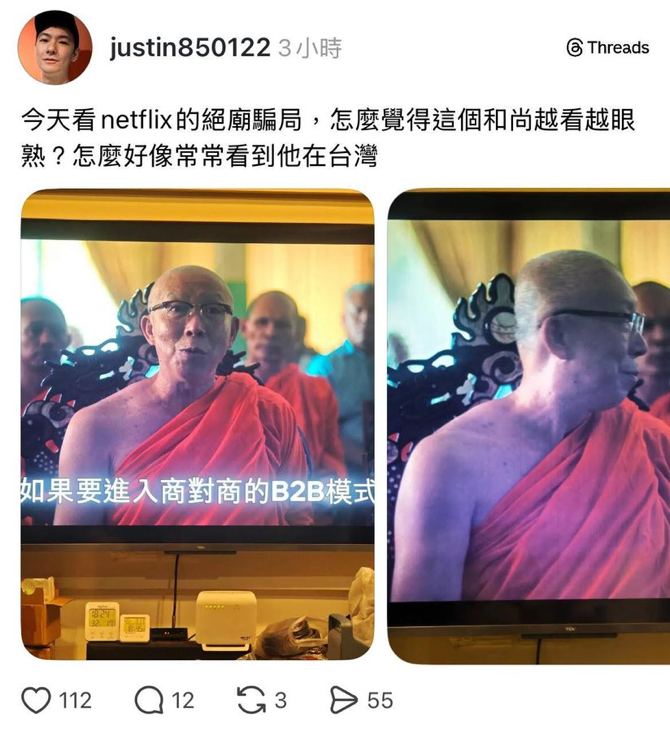Share the post via the send icon

click(x=344, y=700)
